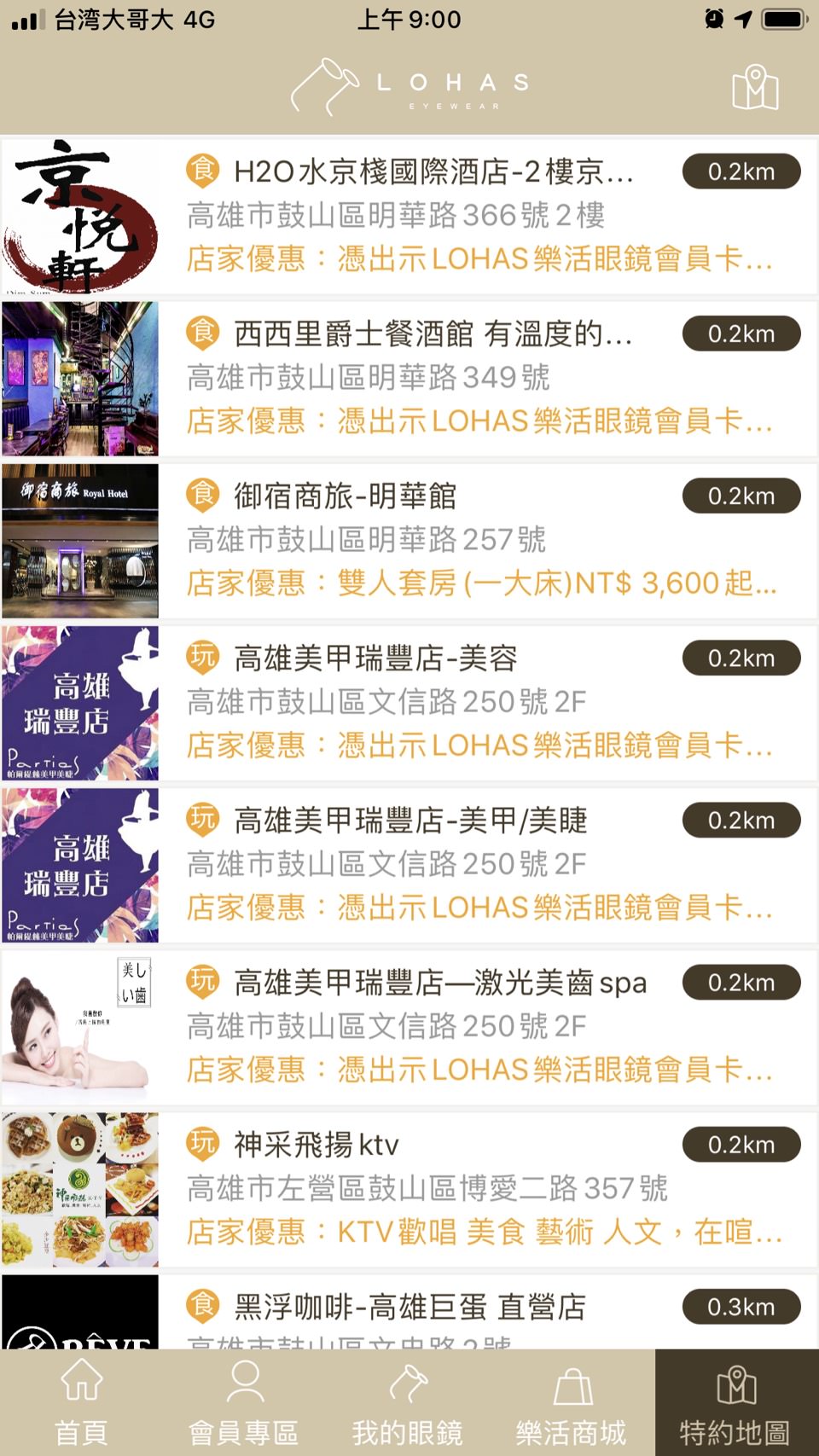Select the 特約地圖 tab
The height and width of the screenshot is (1456, 819).
tap(735, 1403)
